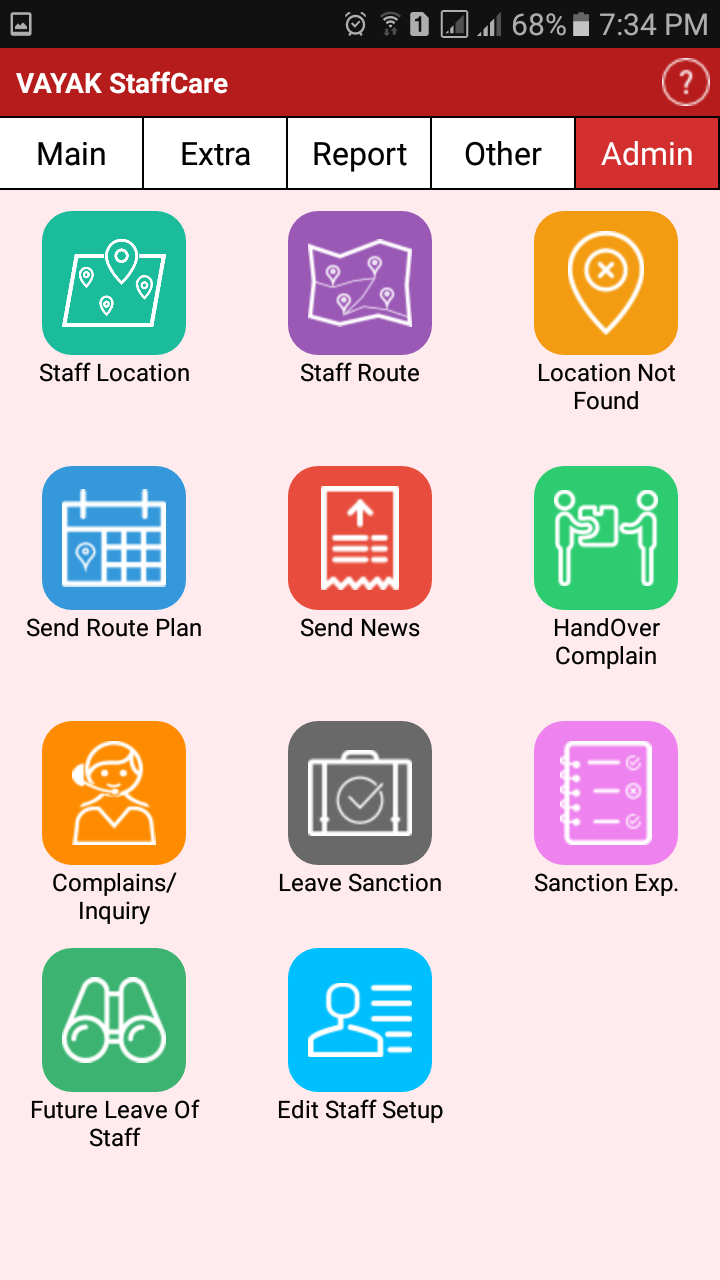Image resolution: width=720 pixels, height=1280 pixels.
Task: Open Sanction Exp.
Action: click(x=606, y=793)
